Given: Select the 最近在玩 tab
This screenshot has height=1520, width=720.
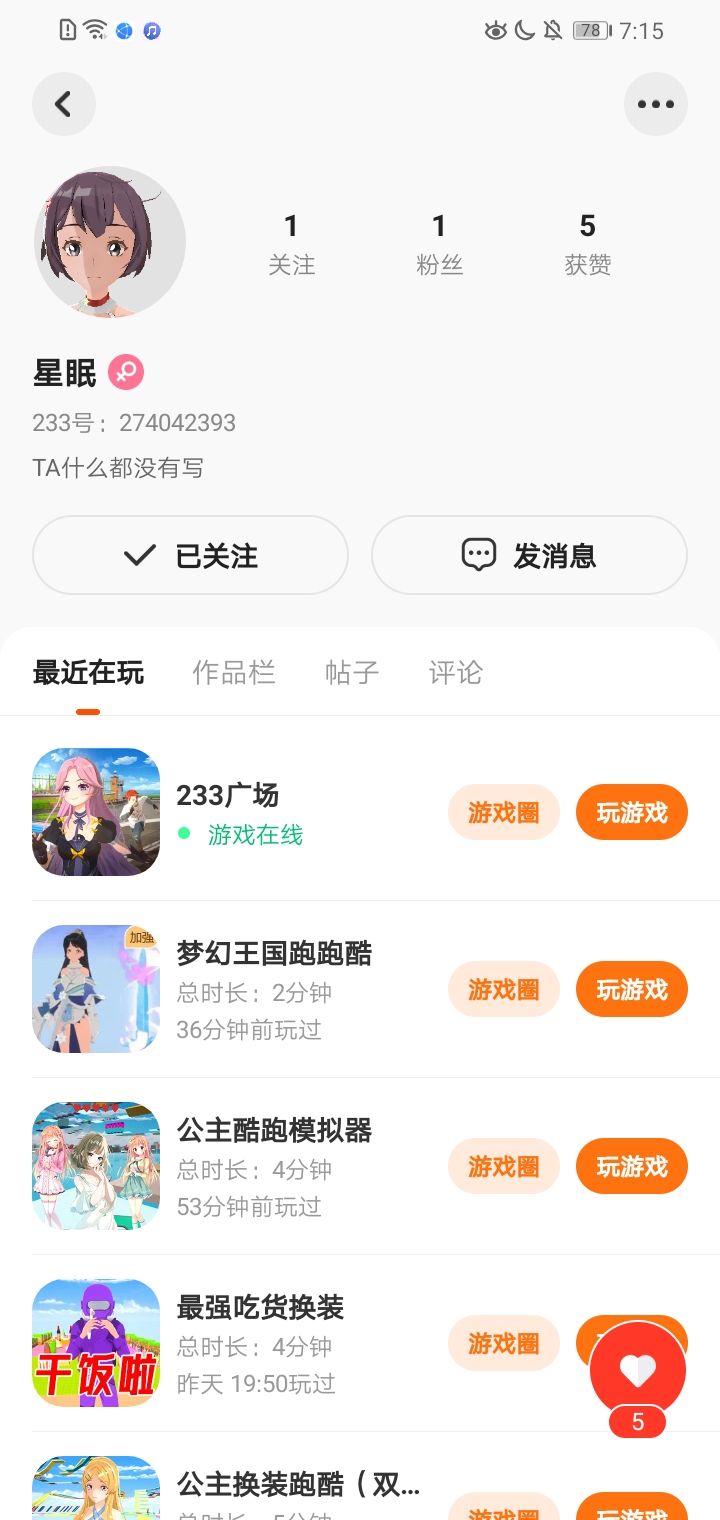Looking at the screenshot, I should pos(88,672).
